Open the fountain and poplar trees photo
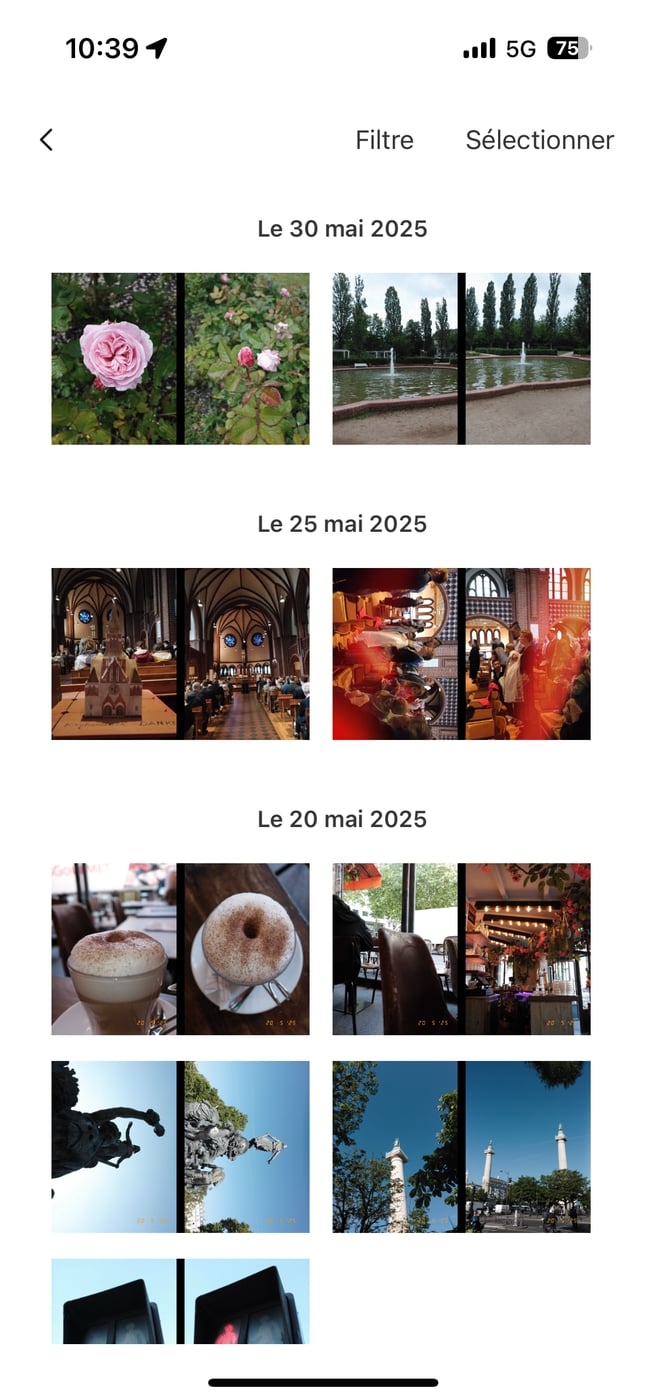The width and height of the screenshot is (646, 1400). pos(462,359)
